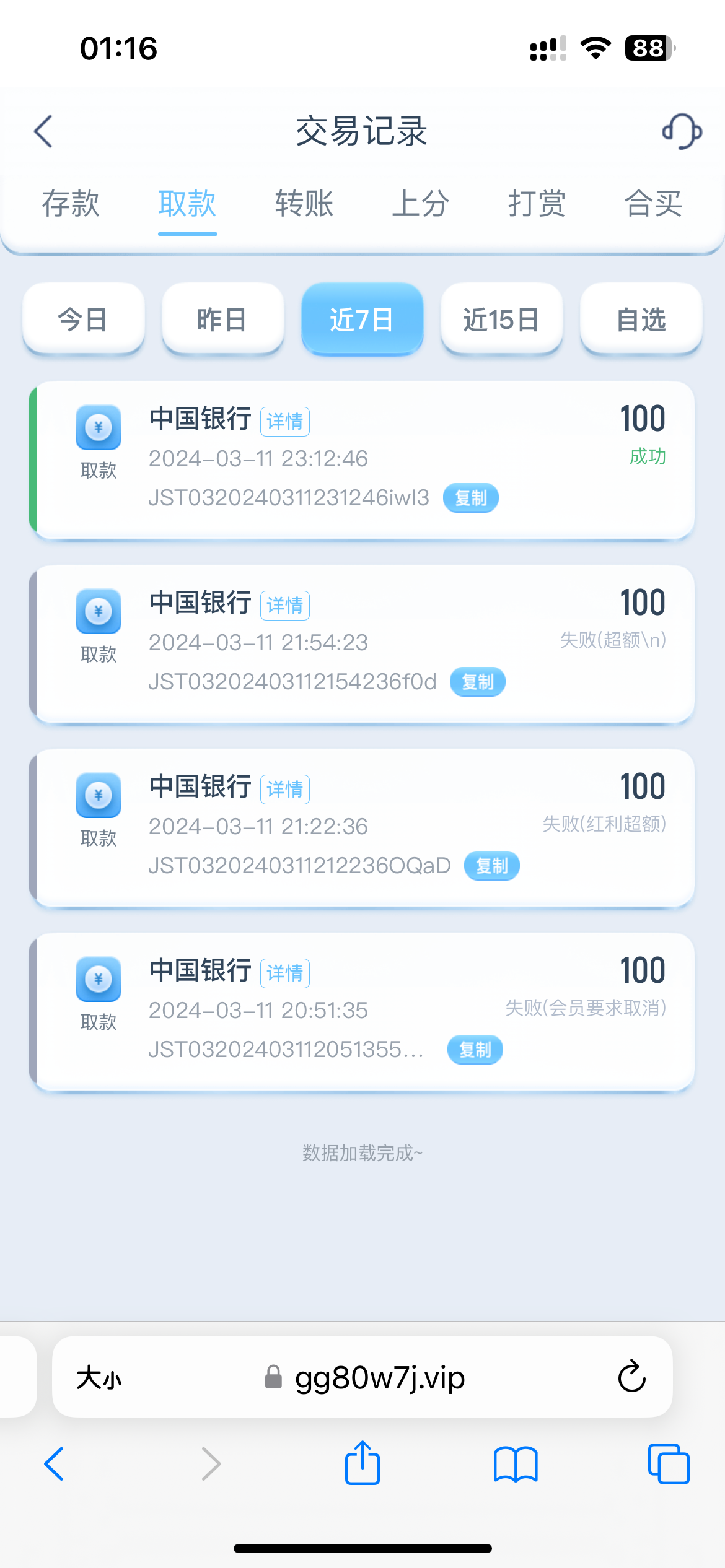Copy order number JST032024031121542​36f0d

coord(478,682)
